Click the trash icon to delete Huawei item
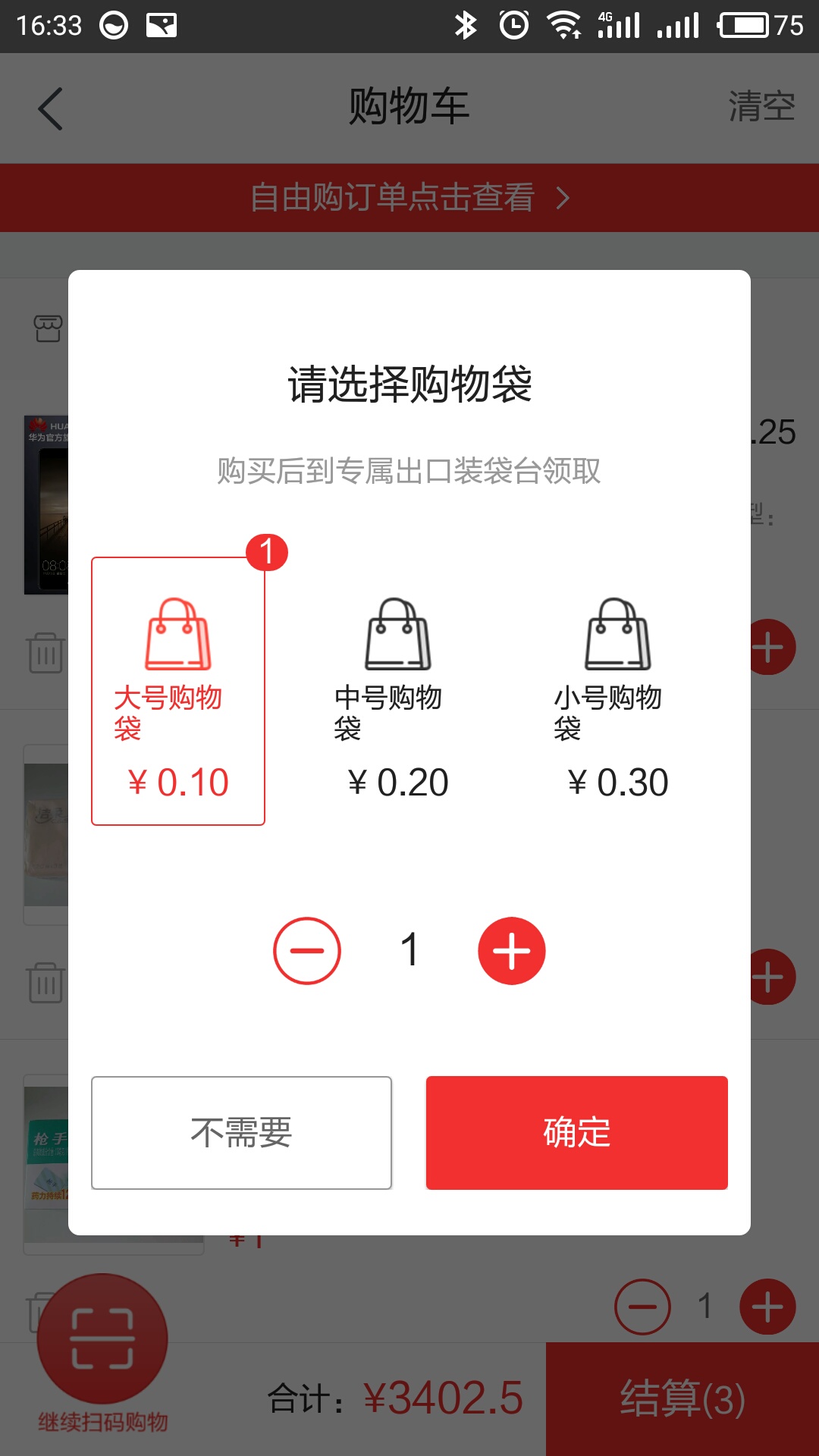This screenshot has height=1456, width=819. pos(45,652)
